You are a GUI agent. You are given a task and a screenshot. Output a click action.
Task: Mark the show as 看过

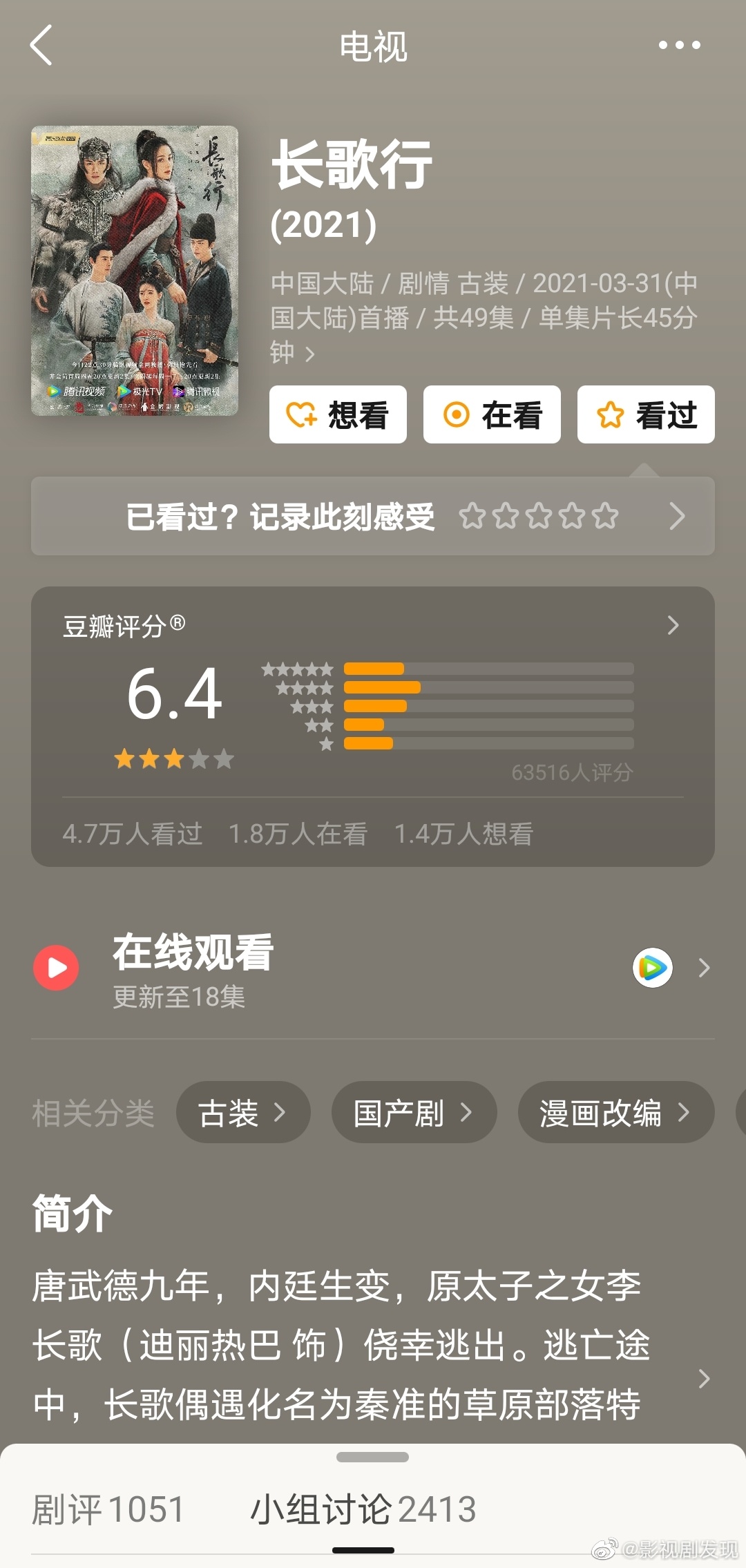coord(646,414)
